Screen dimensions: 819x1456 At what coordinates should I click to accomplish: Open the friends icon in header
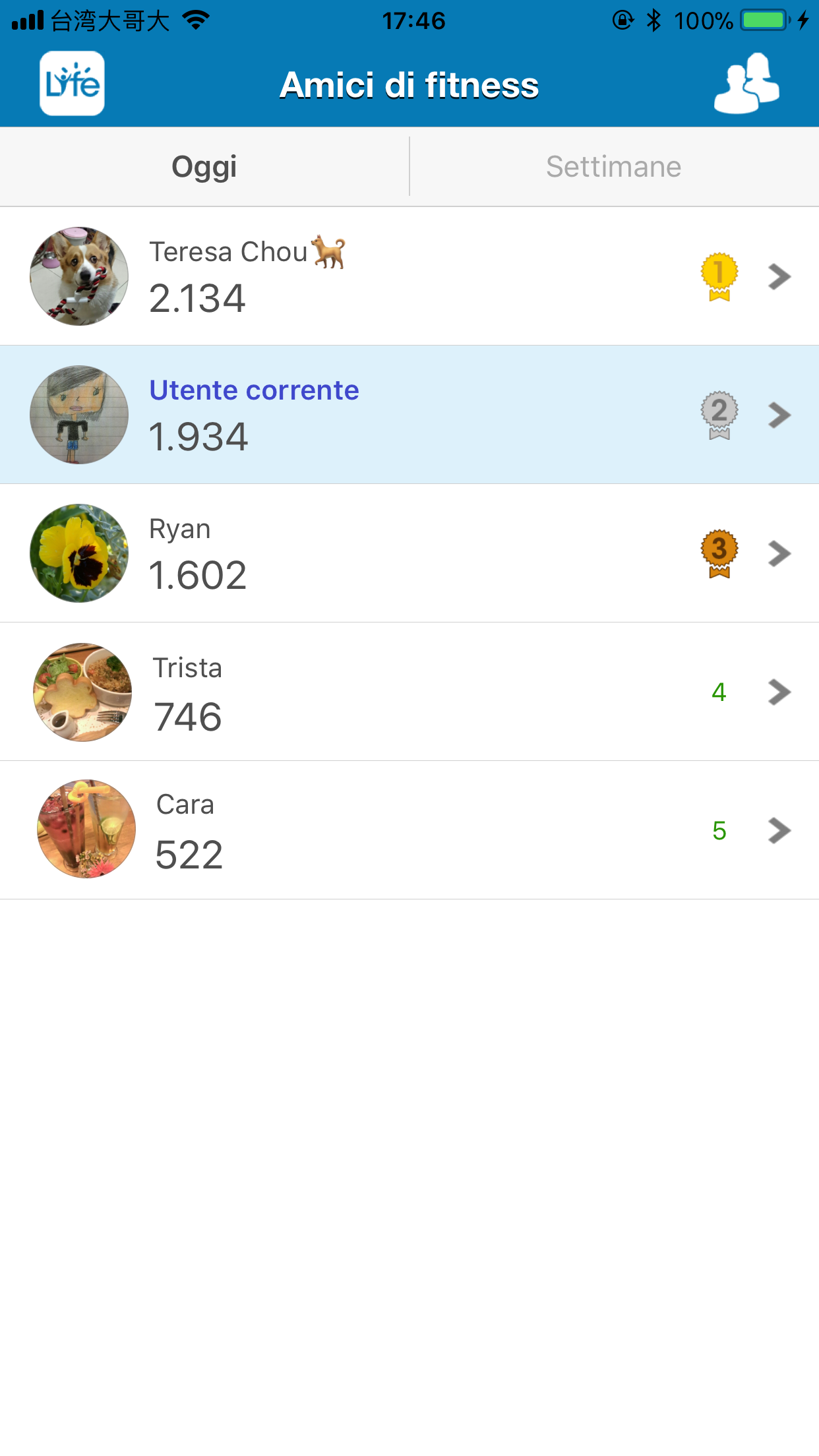[x=746, y=84]
